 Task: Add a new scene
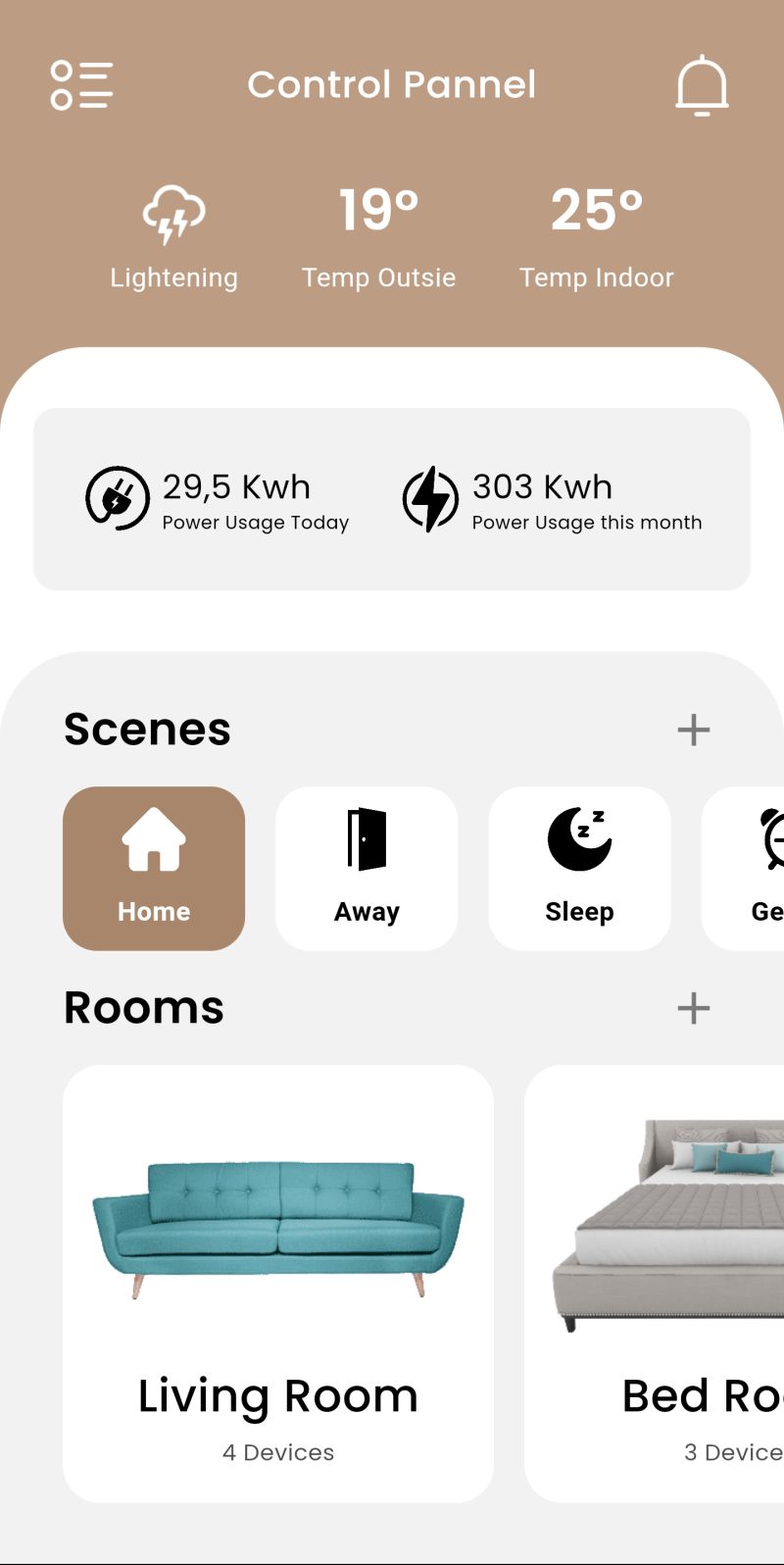click(x=693, y=730)
